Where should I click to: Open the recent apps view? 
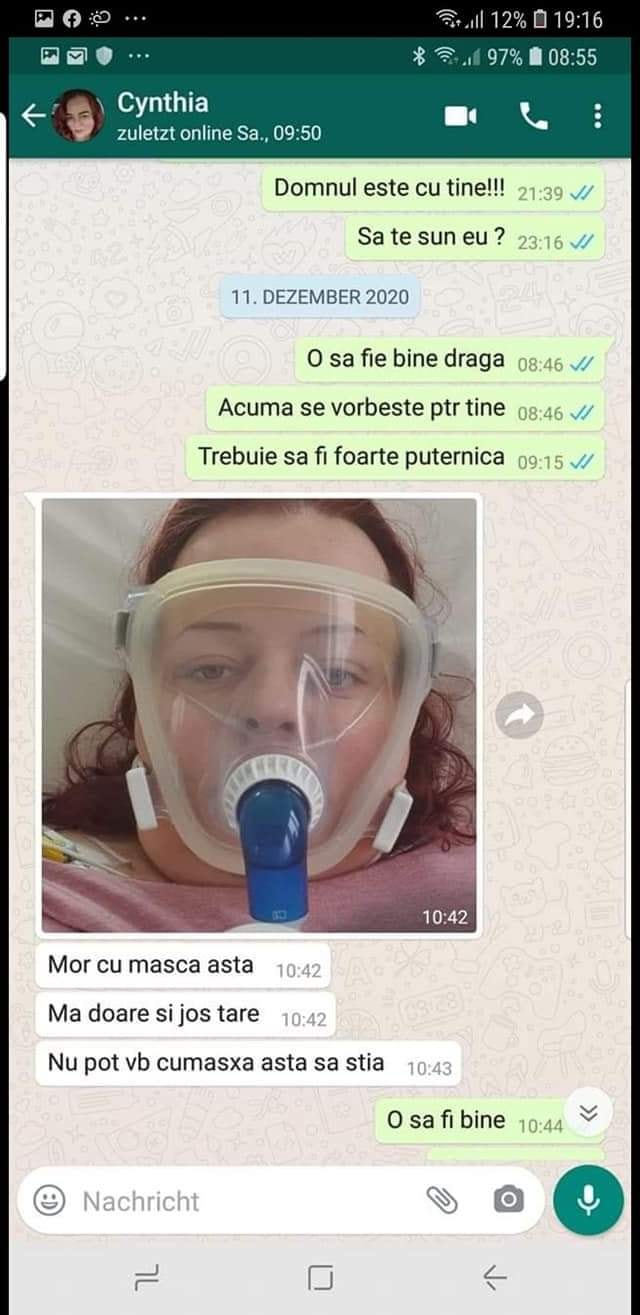[x=147, y=1277]
